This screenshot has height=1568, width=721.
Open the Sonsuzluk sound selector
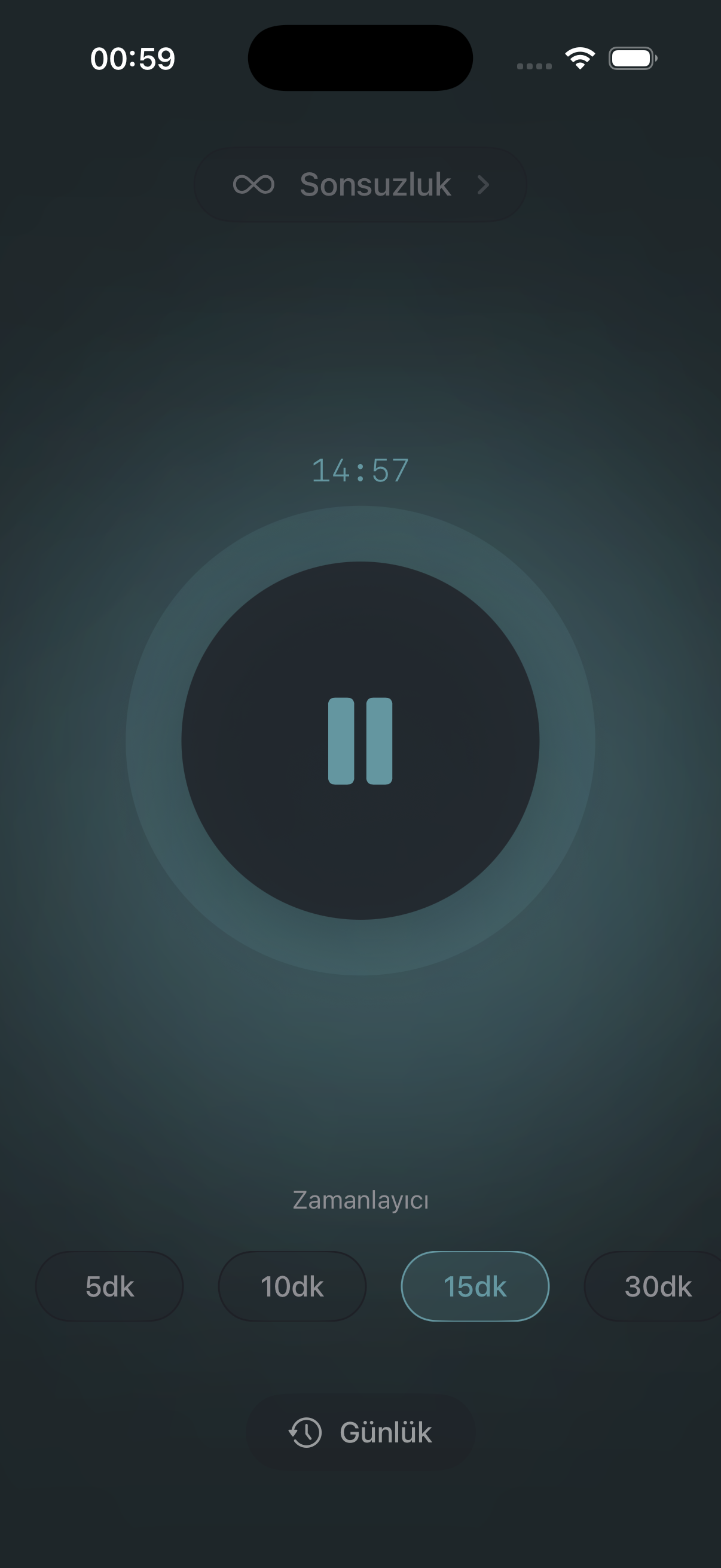[x=360, y=184]
